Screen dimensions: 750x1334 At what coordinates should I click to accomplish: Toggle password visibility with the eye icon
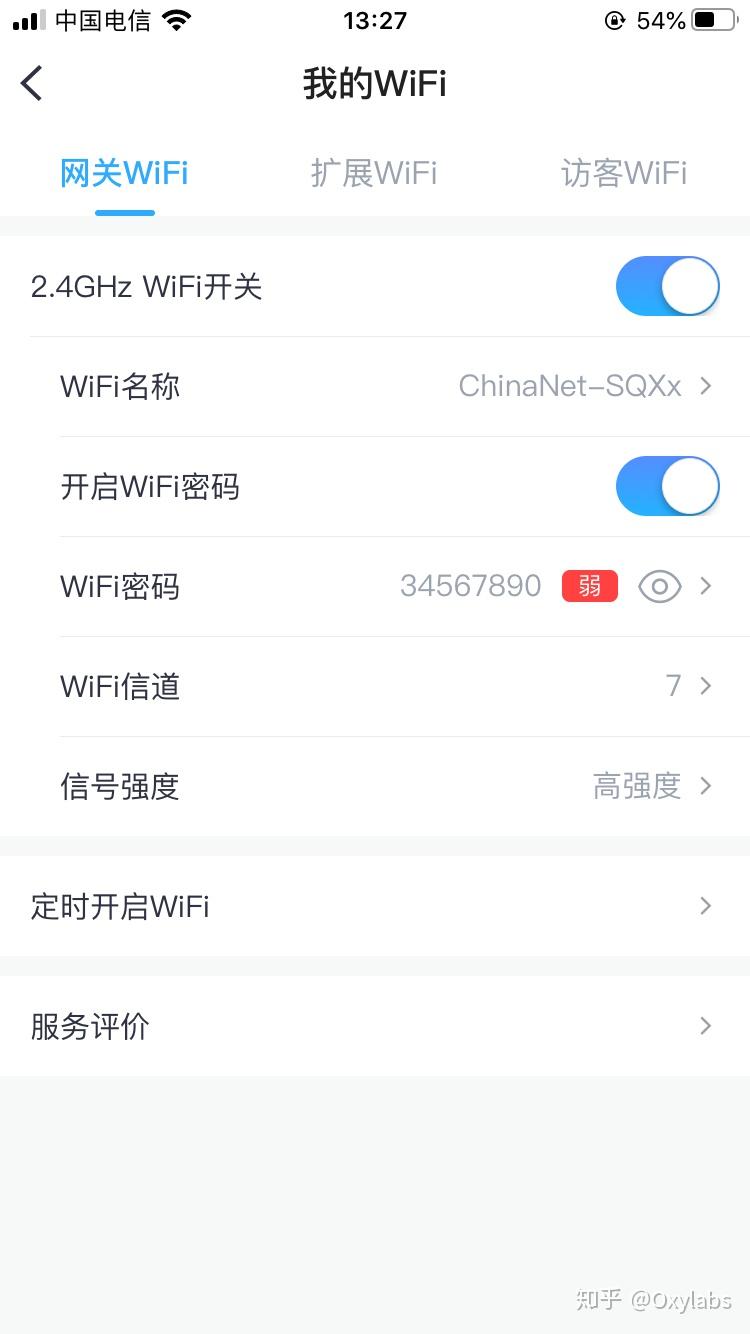coord(659,586)
